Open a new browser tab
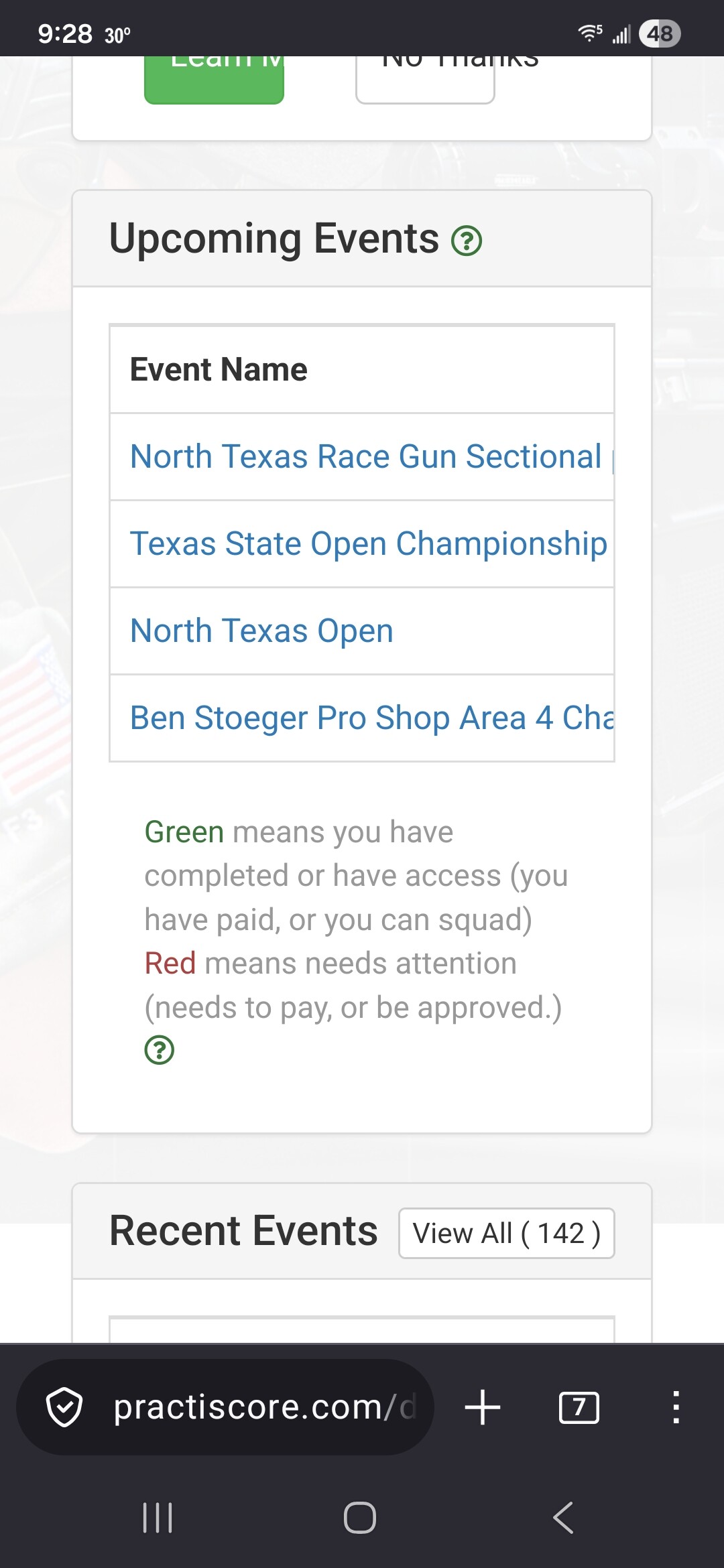Screen dimensions: 724x1568 483,1407
